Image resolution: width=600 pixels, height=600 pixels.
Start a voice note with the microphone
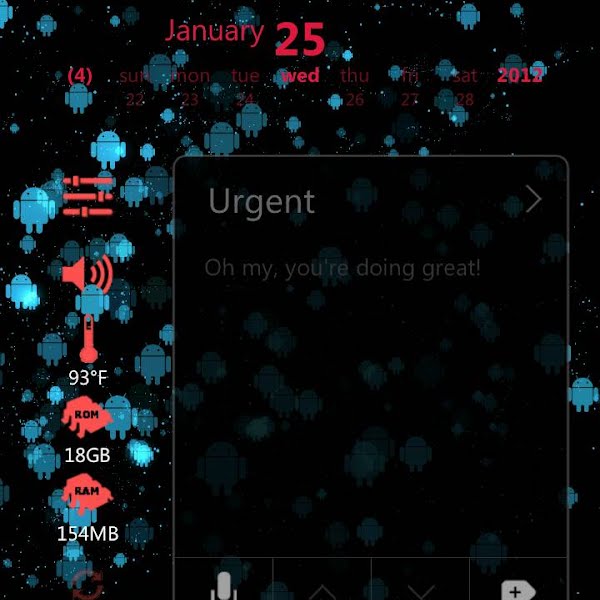click(222, 585)
